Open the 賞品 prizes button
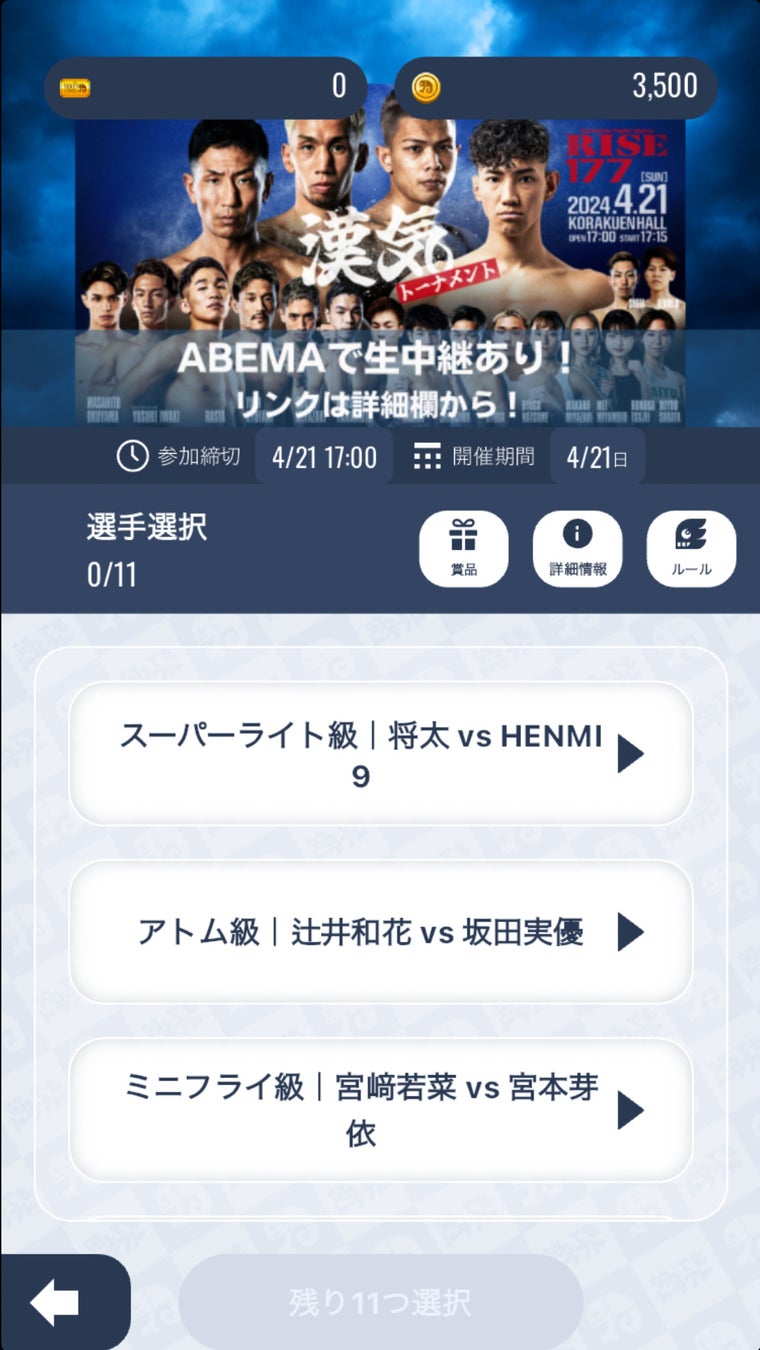 click(x=463, y=548)
